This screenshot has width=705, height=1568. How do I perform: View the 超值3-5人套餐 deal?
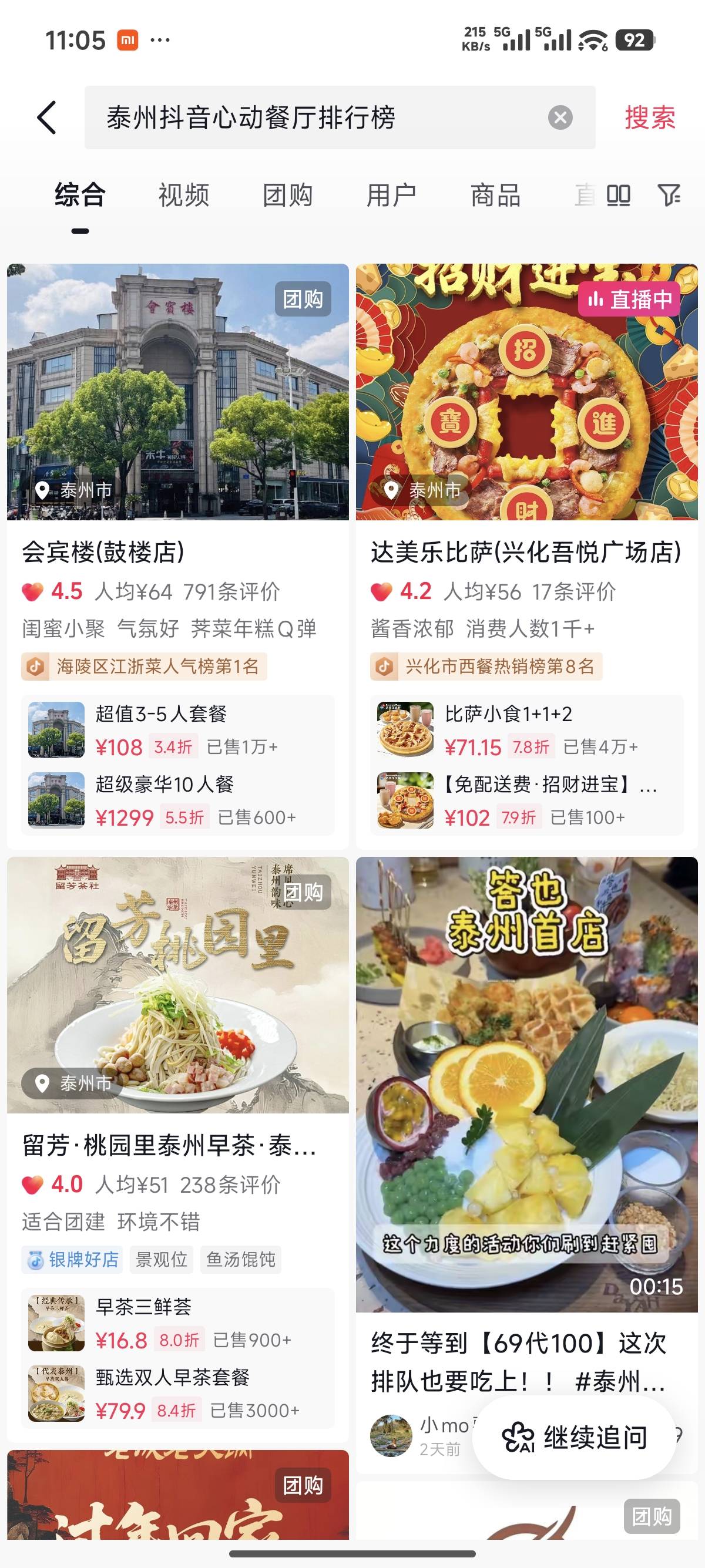(178, 730)
